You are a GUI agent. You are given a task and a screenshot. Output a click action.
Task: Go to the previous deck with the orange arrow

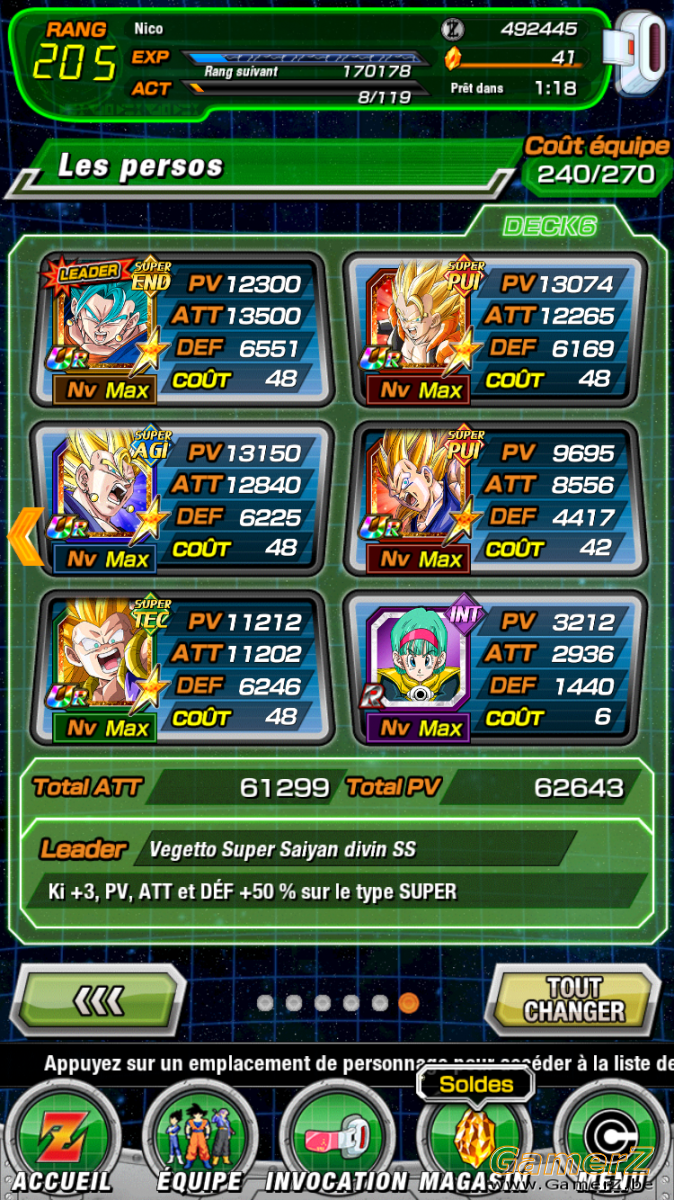point(26,536)
